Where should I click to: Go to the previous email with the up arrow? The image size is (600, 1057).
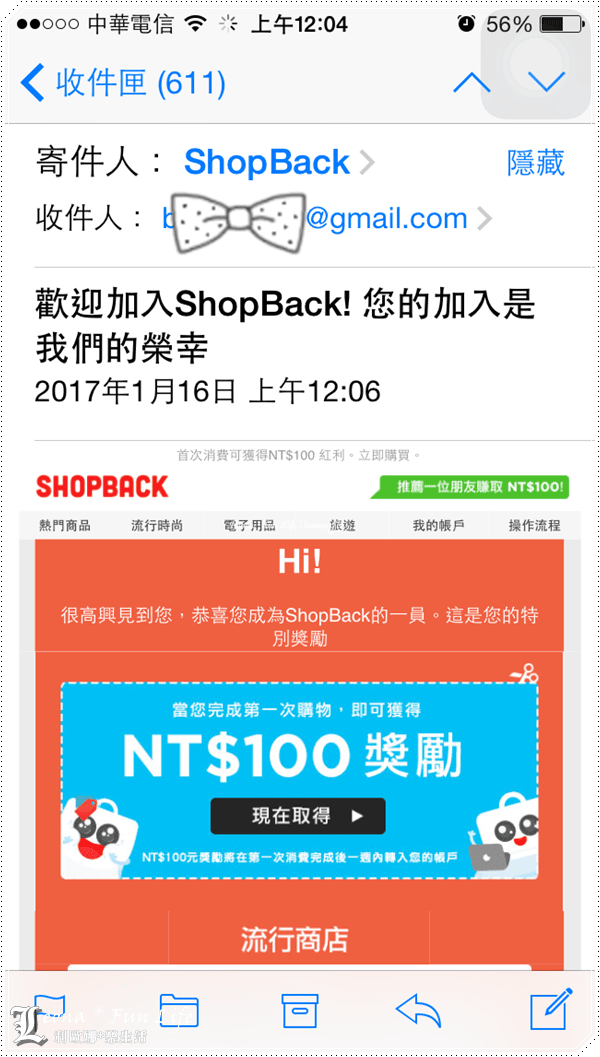tap(472, 83)
